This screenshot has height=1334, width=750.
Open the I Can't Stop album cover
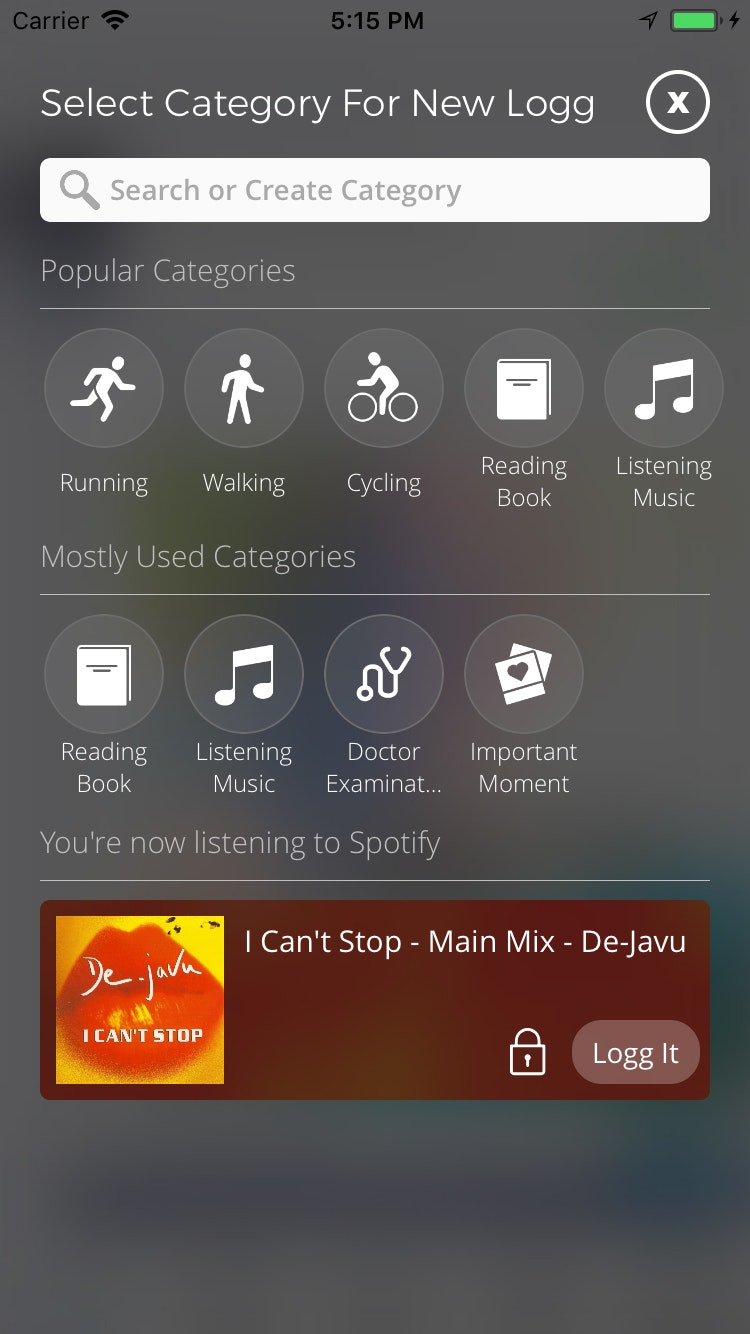tap(140, 1000)
